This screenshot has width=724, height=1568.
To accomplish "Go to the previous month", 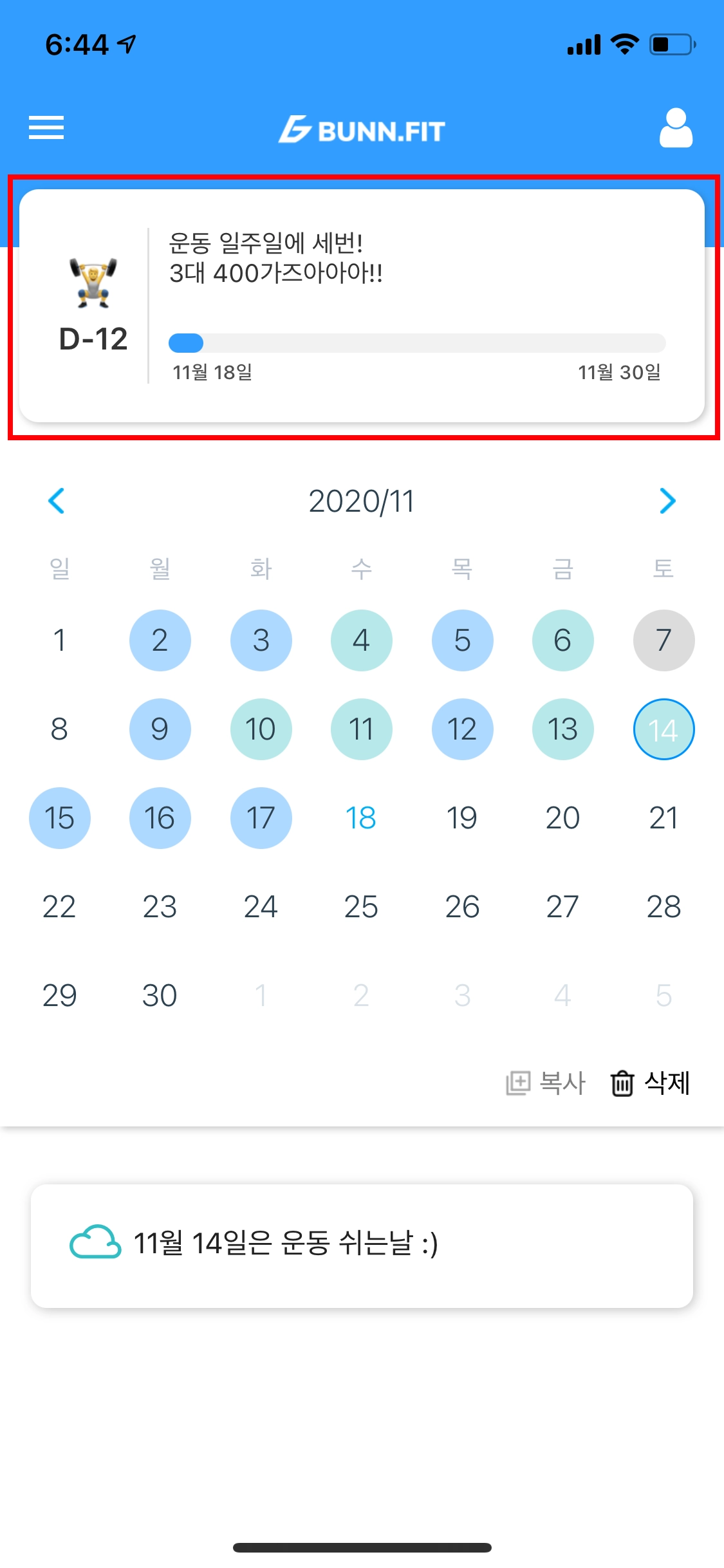I will (x=57, y=501).
